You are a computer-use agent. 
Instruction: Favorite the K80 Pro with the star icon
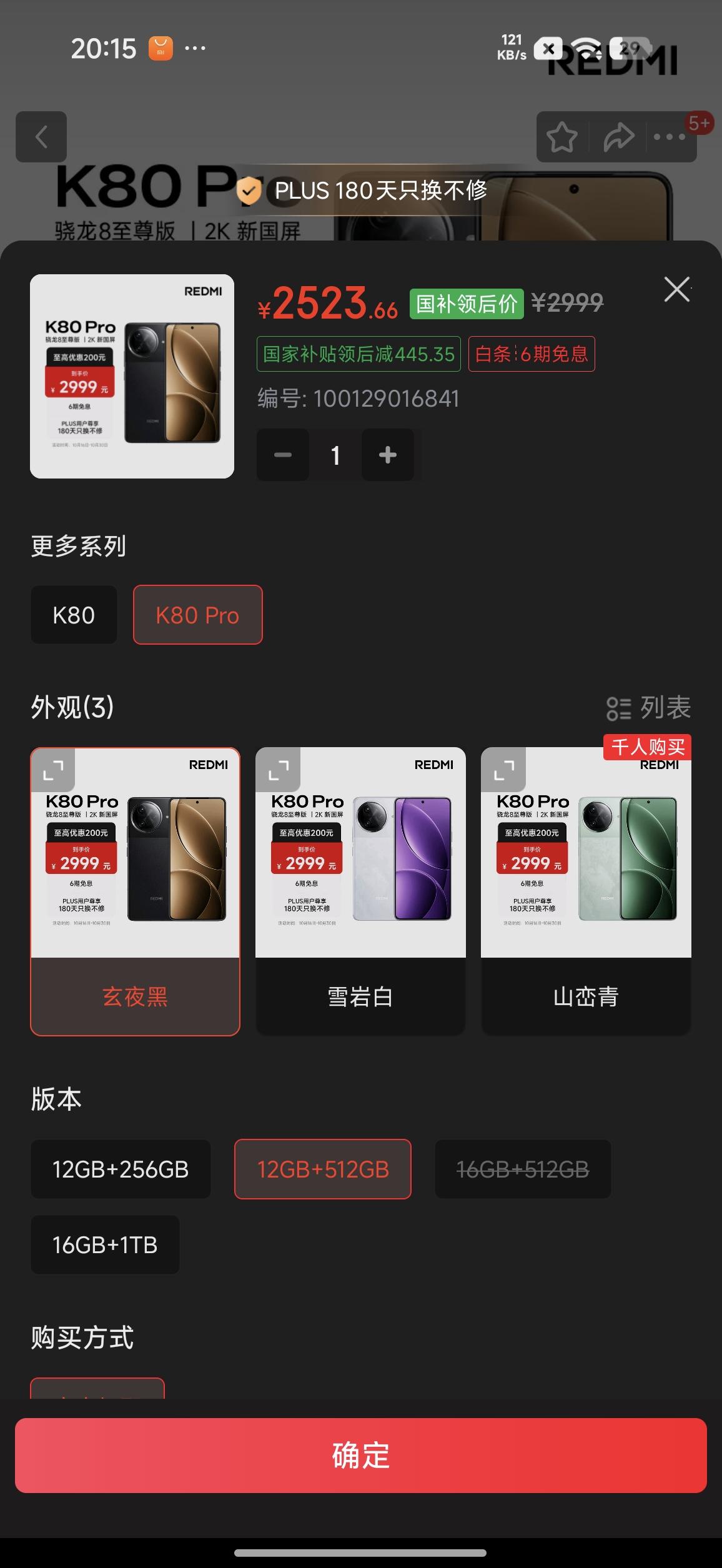click(x=563, y=137)
